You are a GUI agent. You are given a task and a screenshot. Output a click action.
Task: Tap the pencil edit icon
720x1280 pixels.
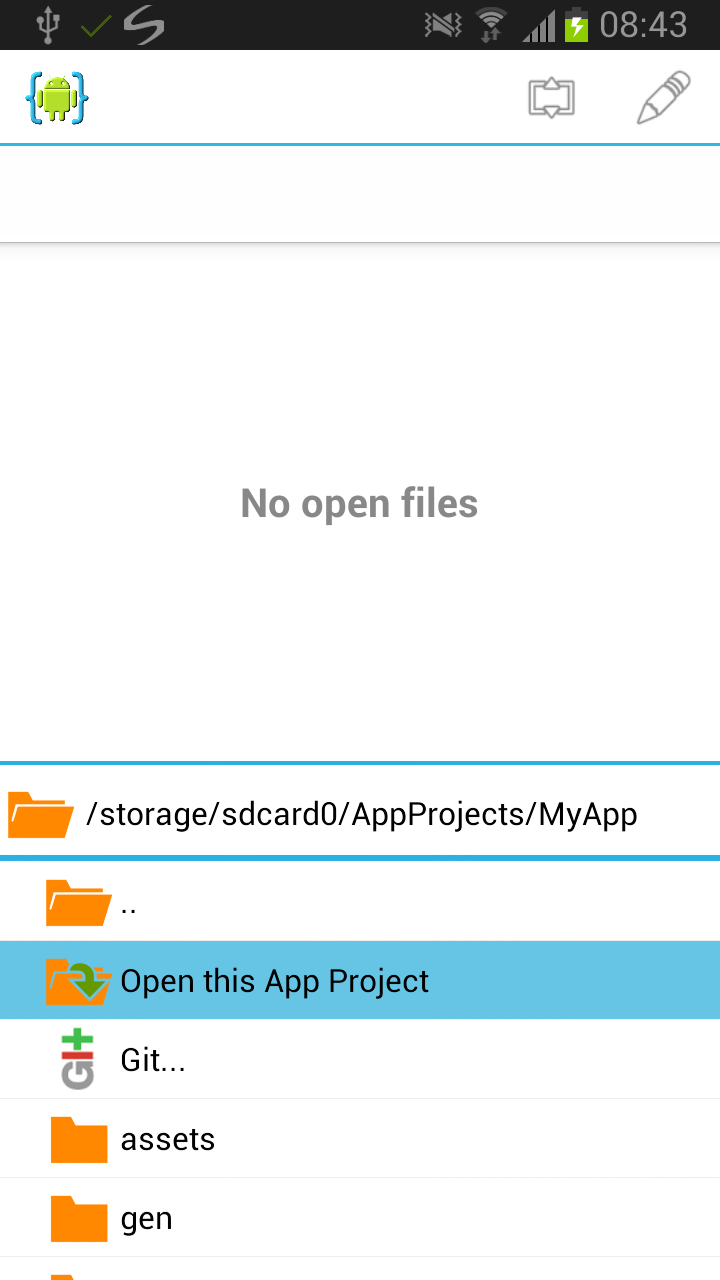tap(664, 97)
